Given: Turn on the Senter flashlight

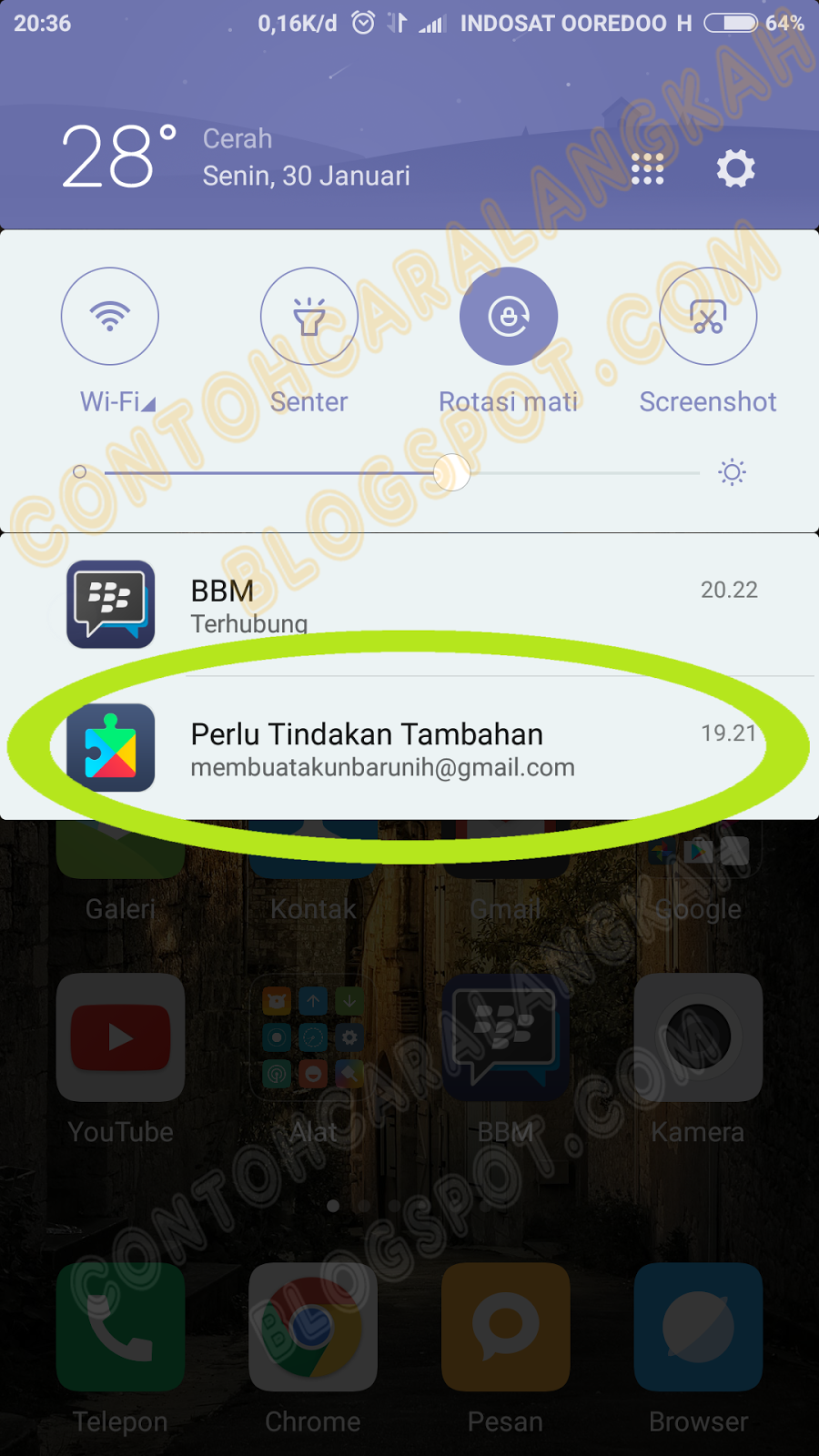Looking at the screenshot, I should (309, 316).
